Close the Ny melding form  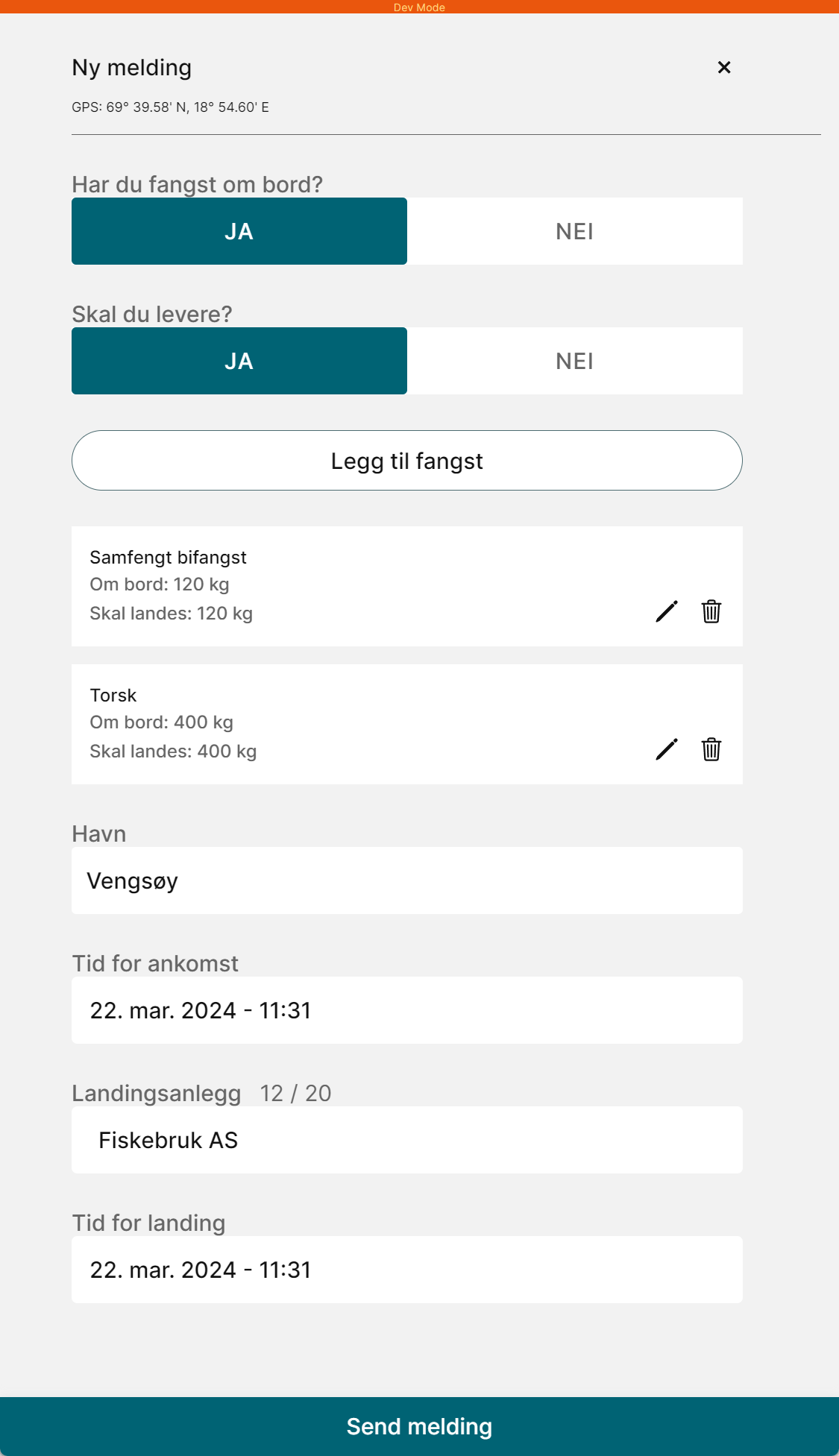click(723, 67)
